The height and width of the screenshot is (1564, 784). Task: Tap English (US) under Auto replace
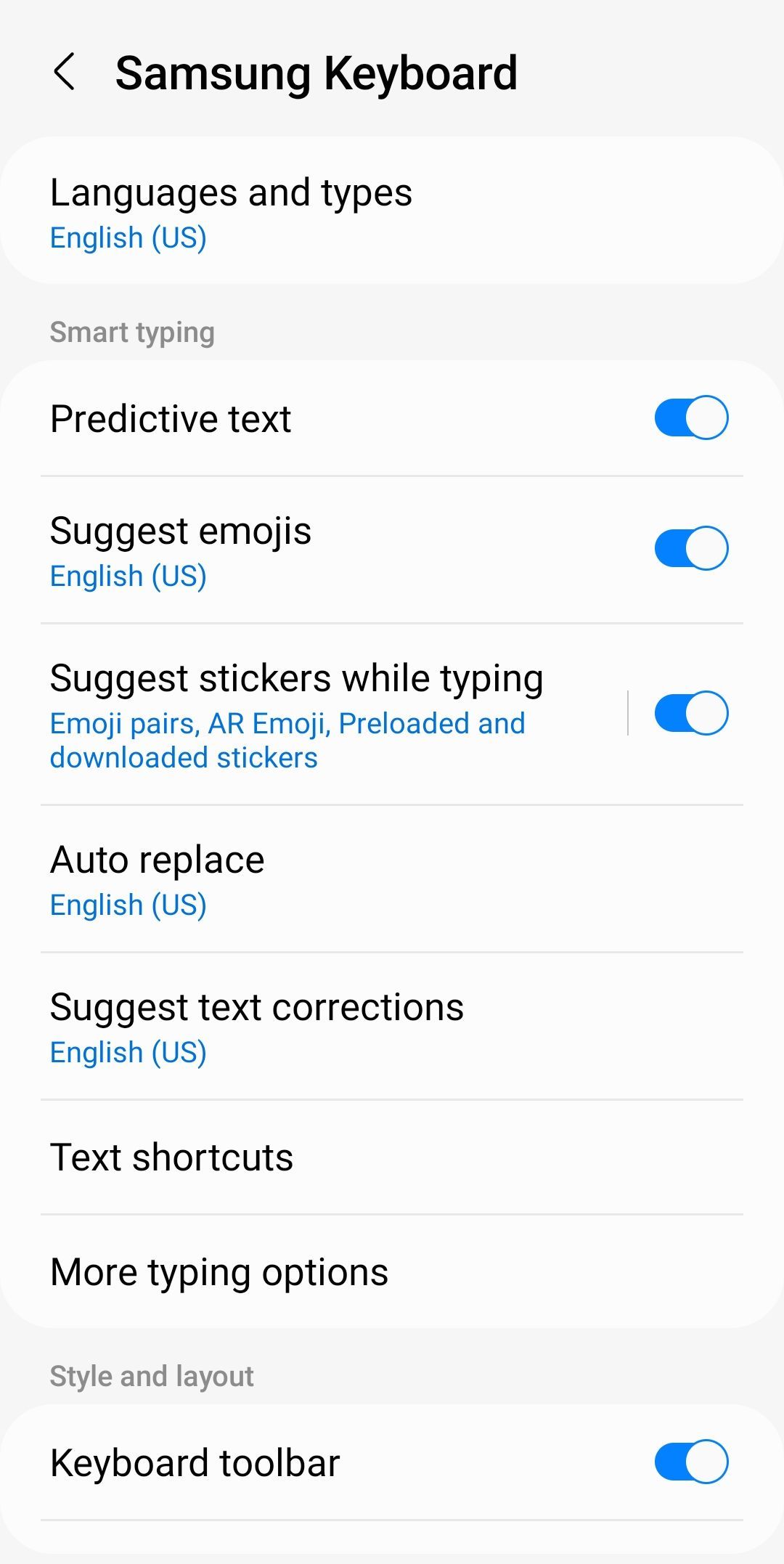128,905
